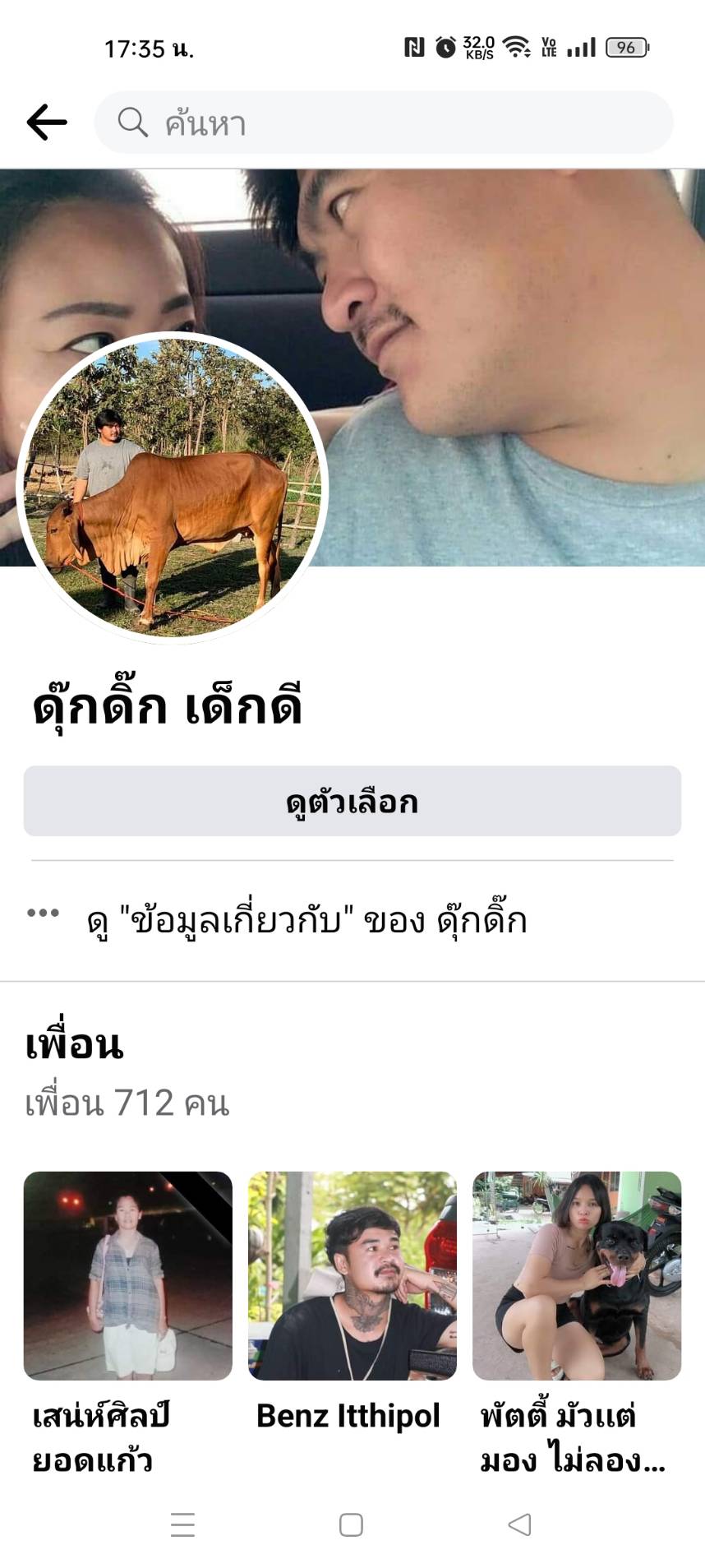705x1568 pixels.
Task: Tap the ค้นหา search field
Action: (384, 123)
